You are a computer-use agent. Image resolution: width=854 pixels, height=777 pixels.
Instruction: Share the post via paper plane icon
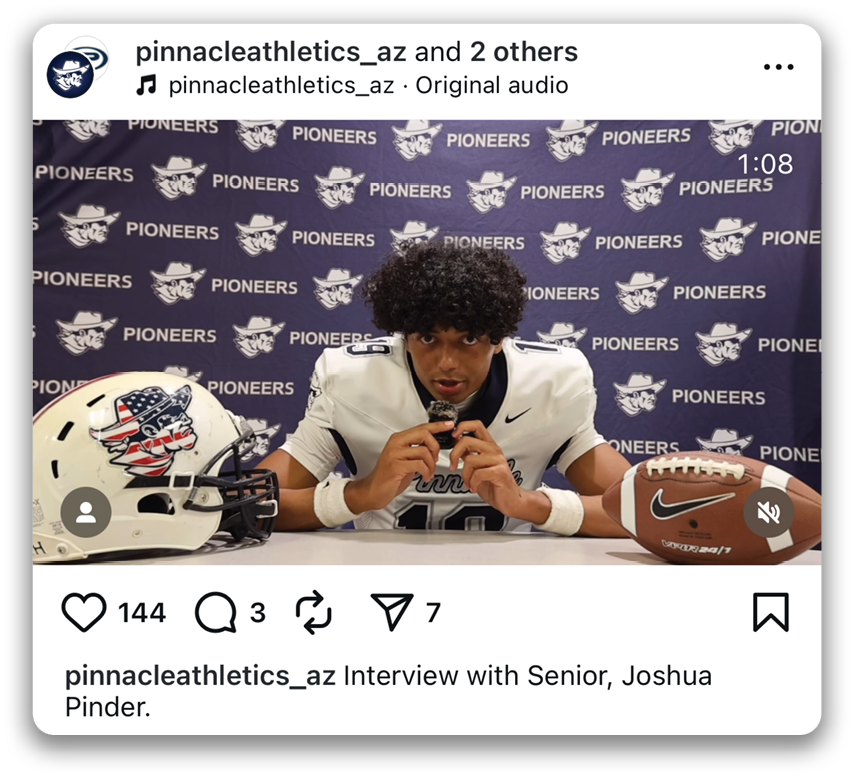click(x=391, y=612)
